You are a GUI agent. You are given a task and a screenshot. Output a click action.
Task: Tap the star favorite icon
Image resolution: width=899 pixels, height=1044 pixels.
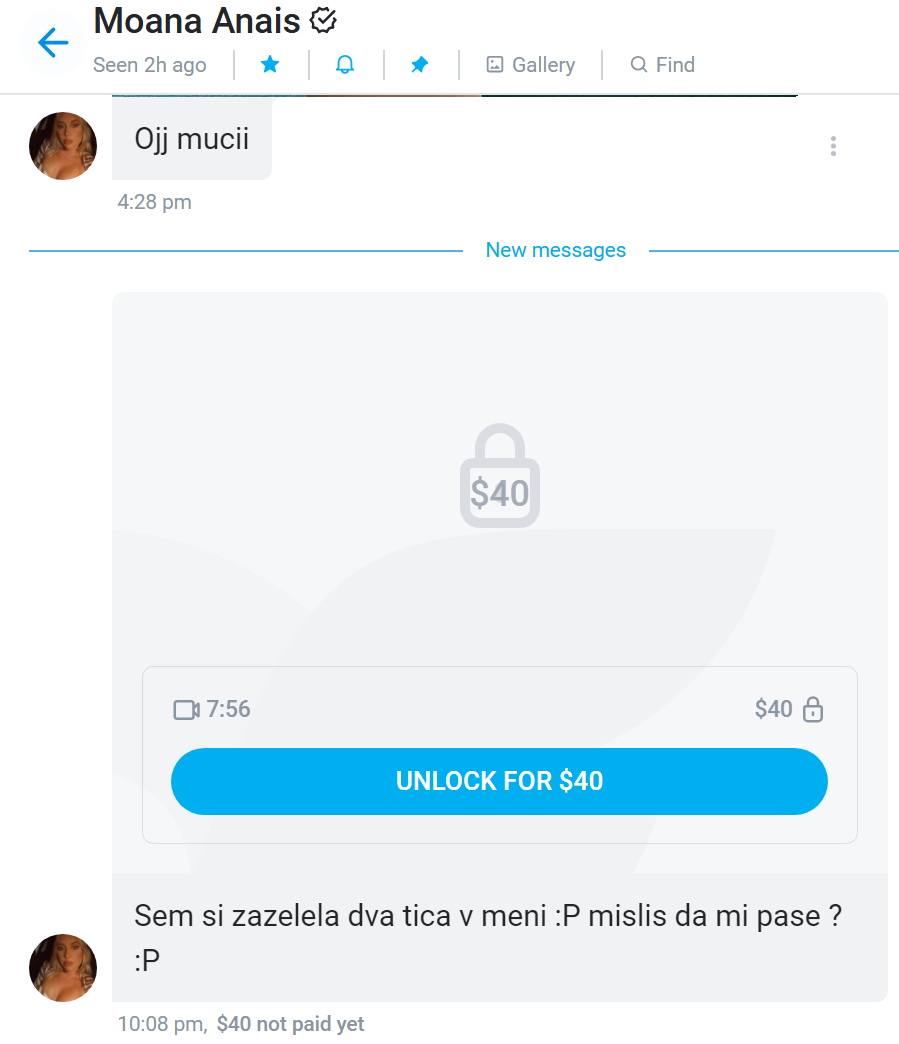[270, 65]
